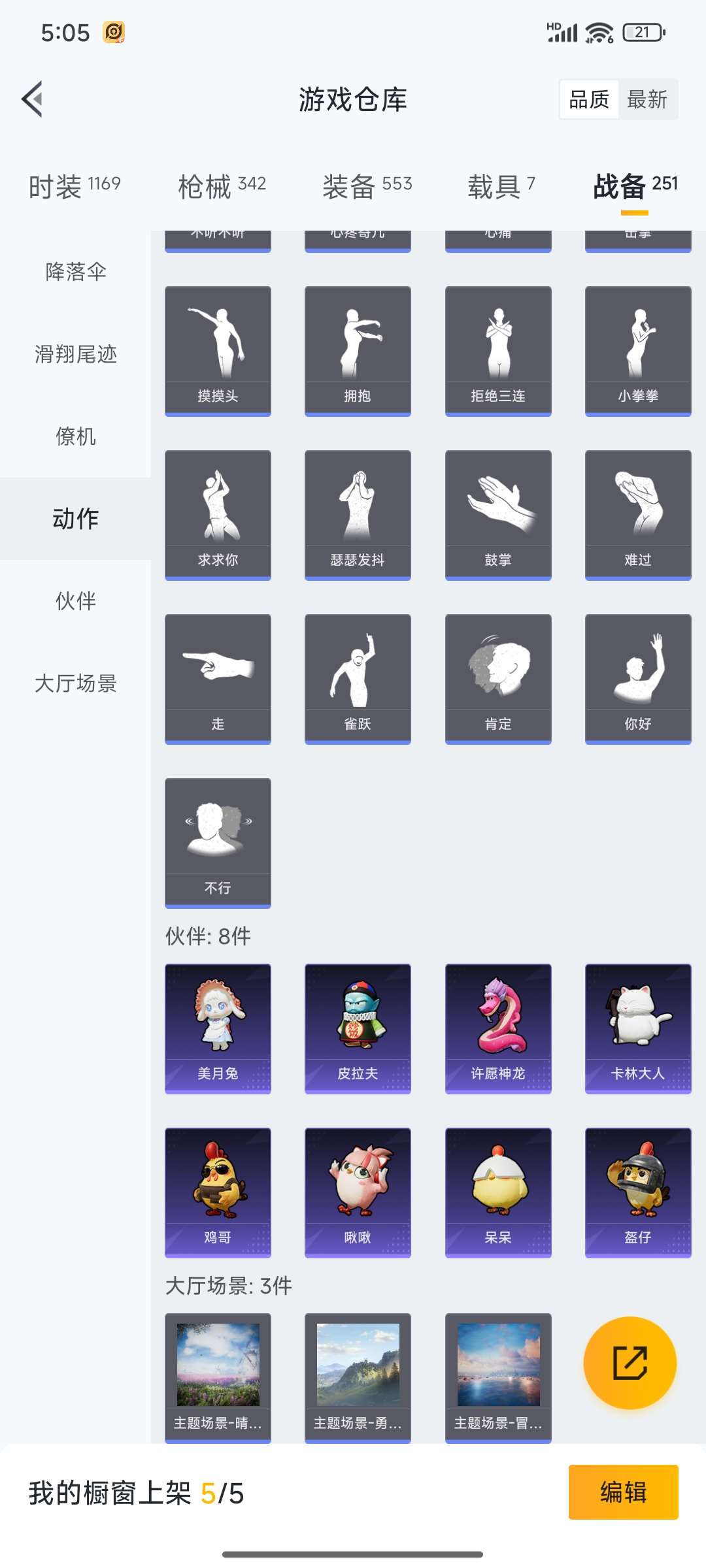Tap the yellow share floating button
Image resolution: width=706 pixels, height=1568 pixels.
point(631,1364)
